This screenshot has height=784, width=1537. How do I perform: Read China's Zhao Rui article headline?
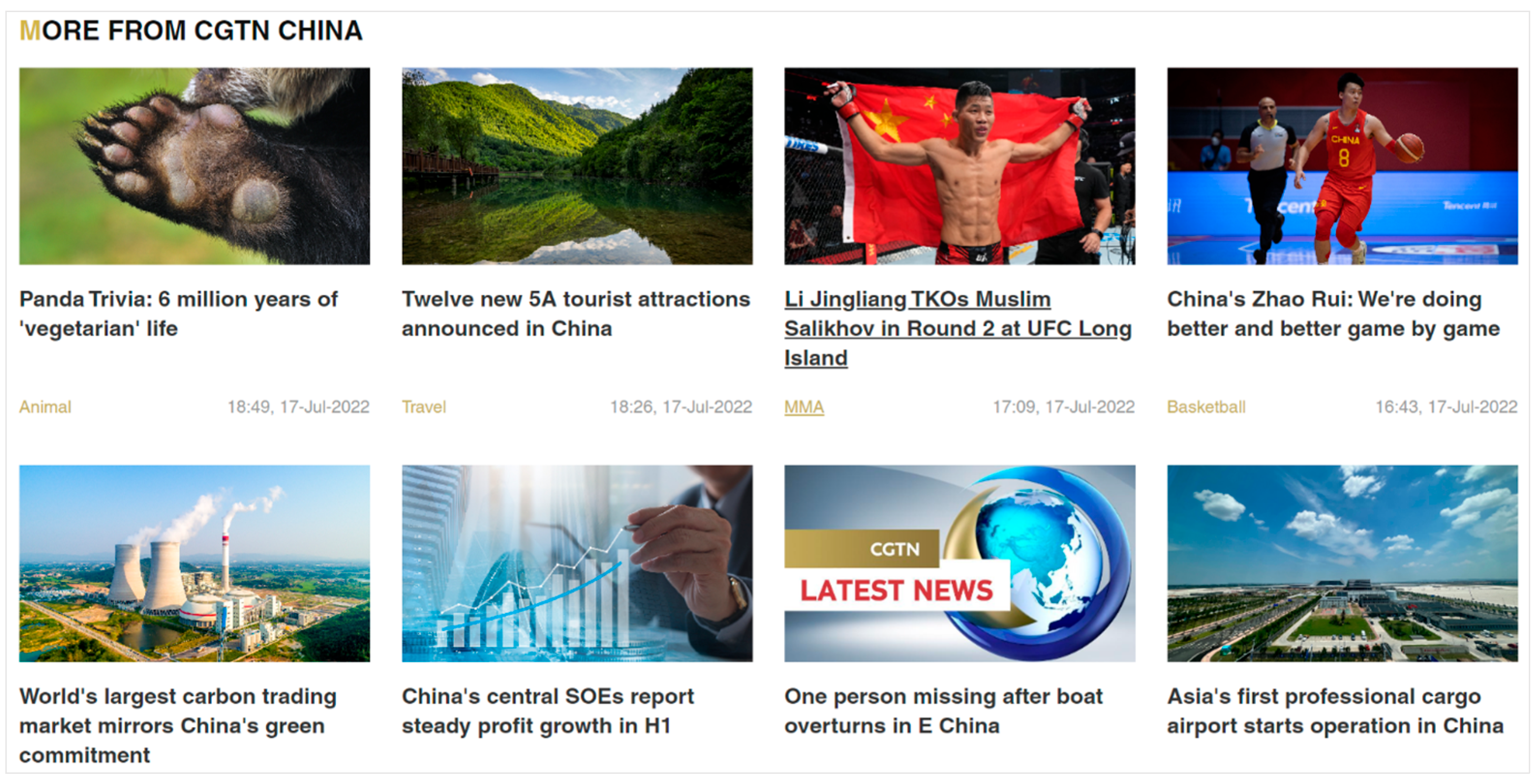(1333, 313)
